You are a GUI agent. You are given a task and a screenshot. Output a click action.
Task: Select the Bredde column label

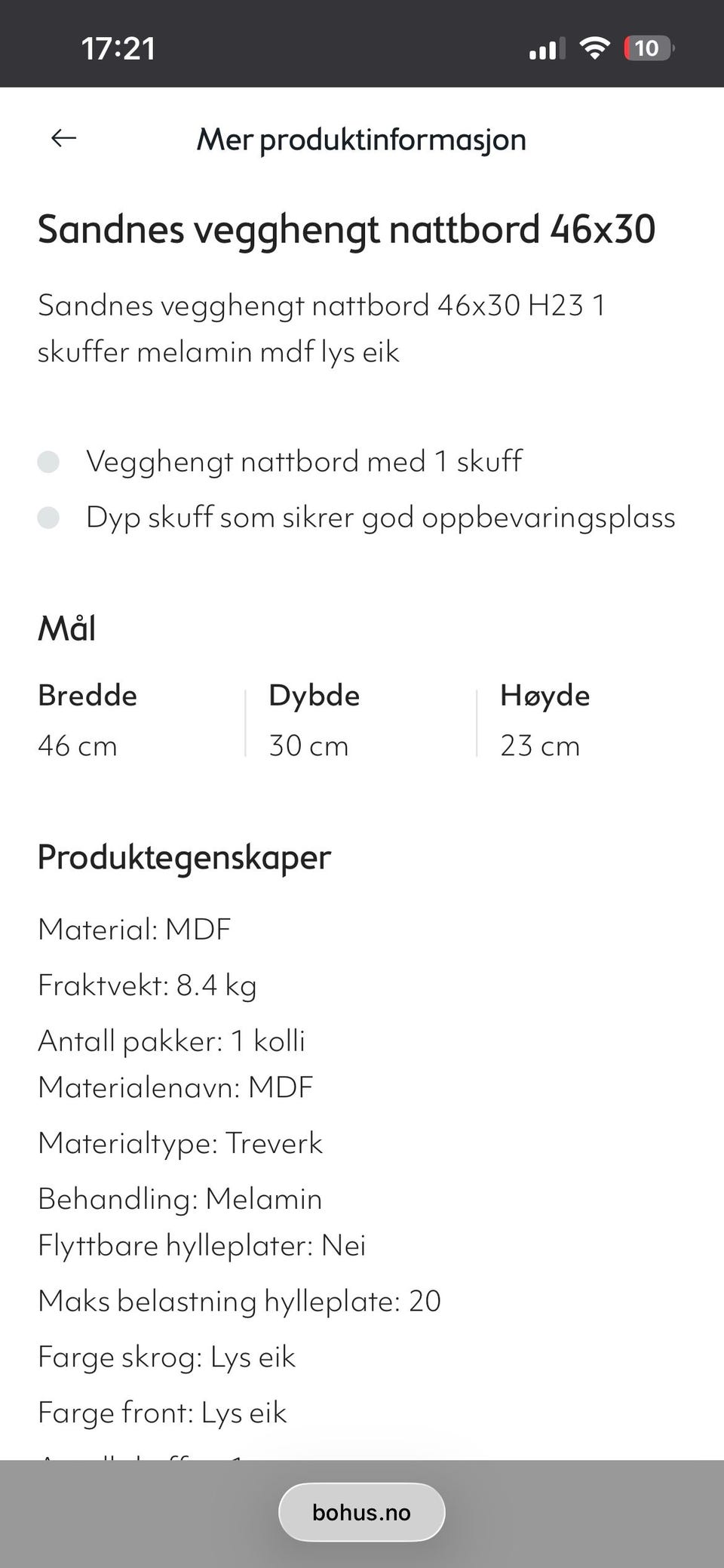[87, 695]
